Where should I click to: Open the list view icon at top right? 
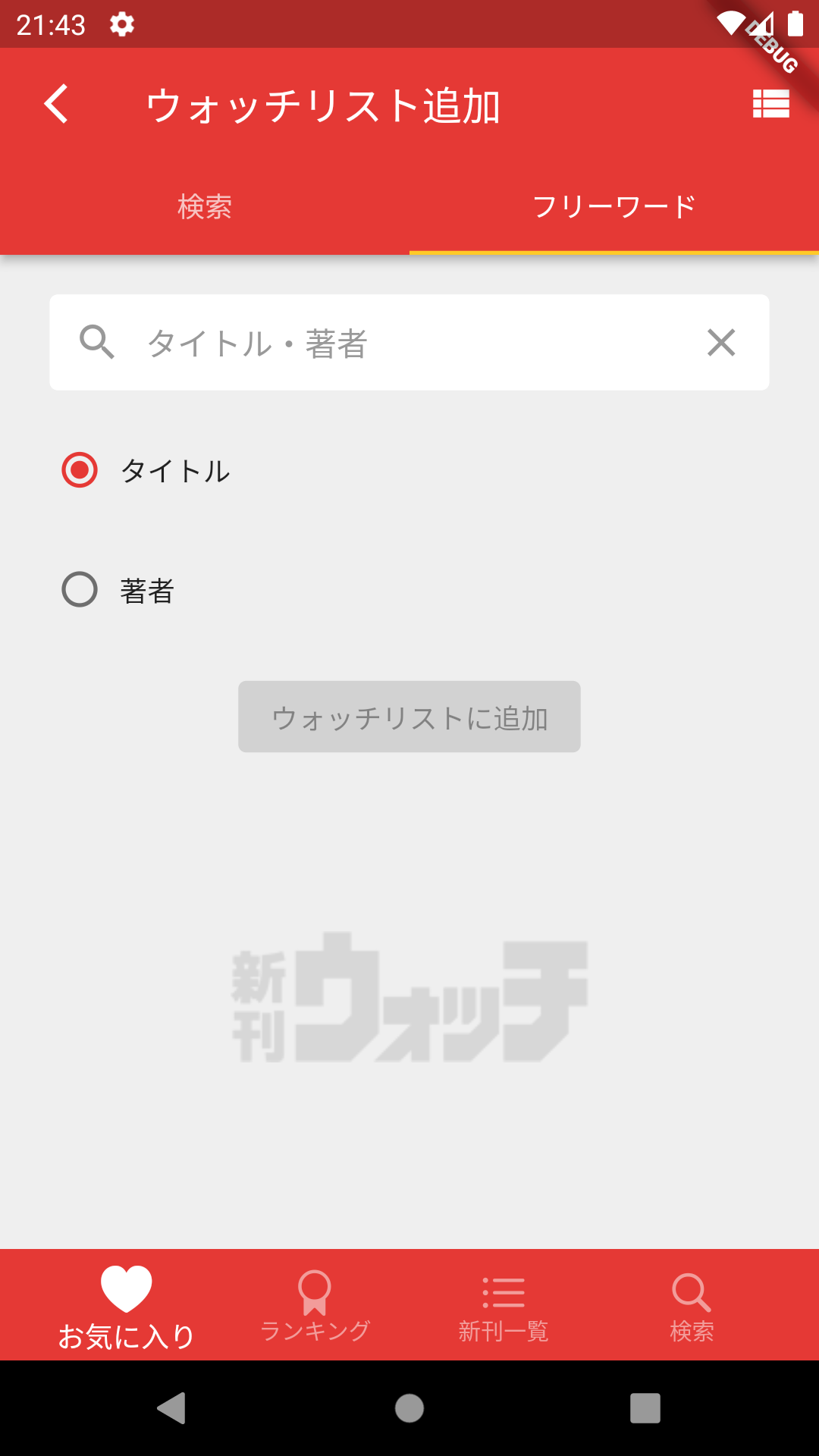770,105
